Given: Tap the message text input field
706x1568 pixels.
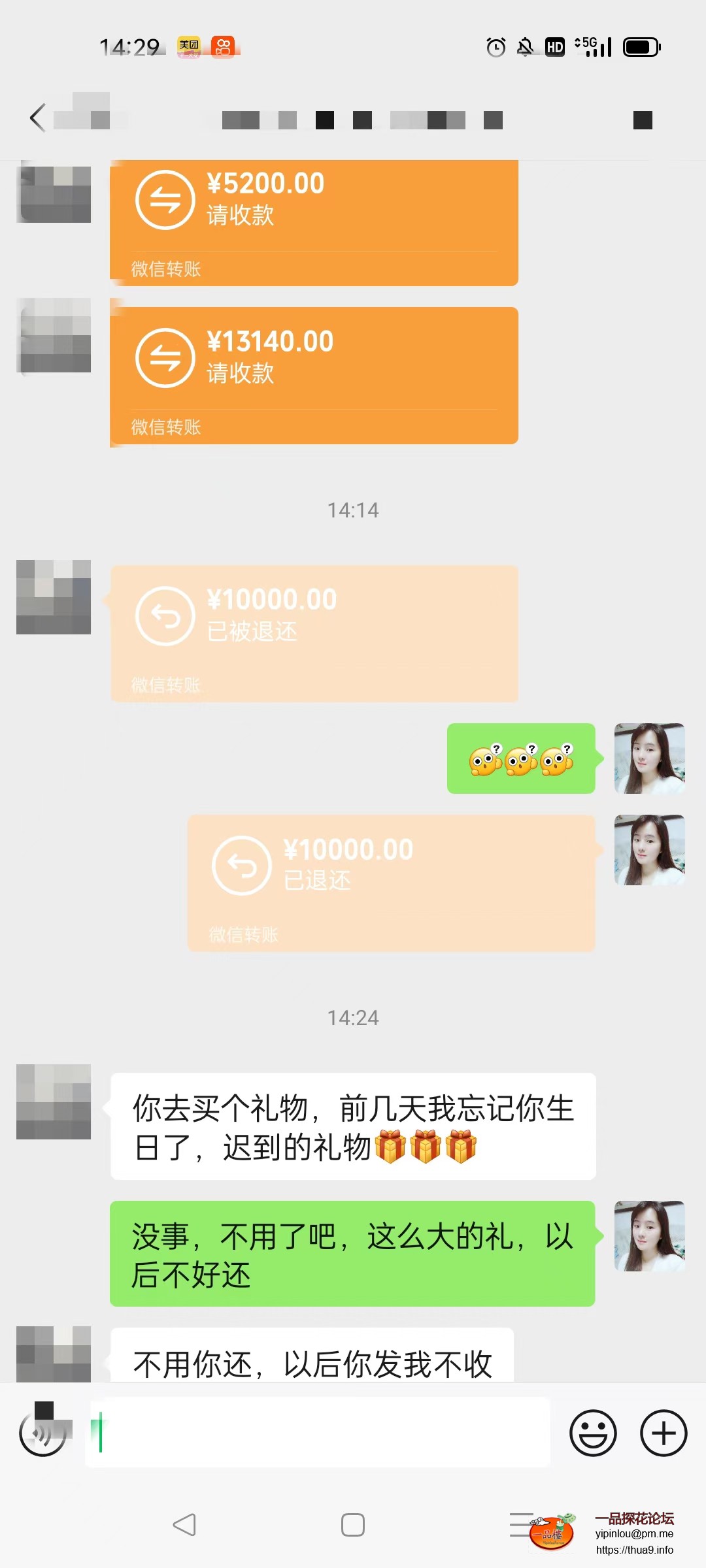Looking at the screenshot, I should (320, 1432).
